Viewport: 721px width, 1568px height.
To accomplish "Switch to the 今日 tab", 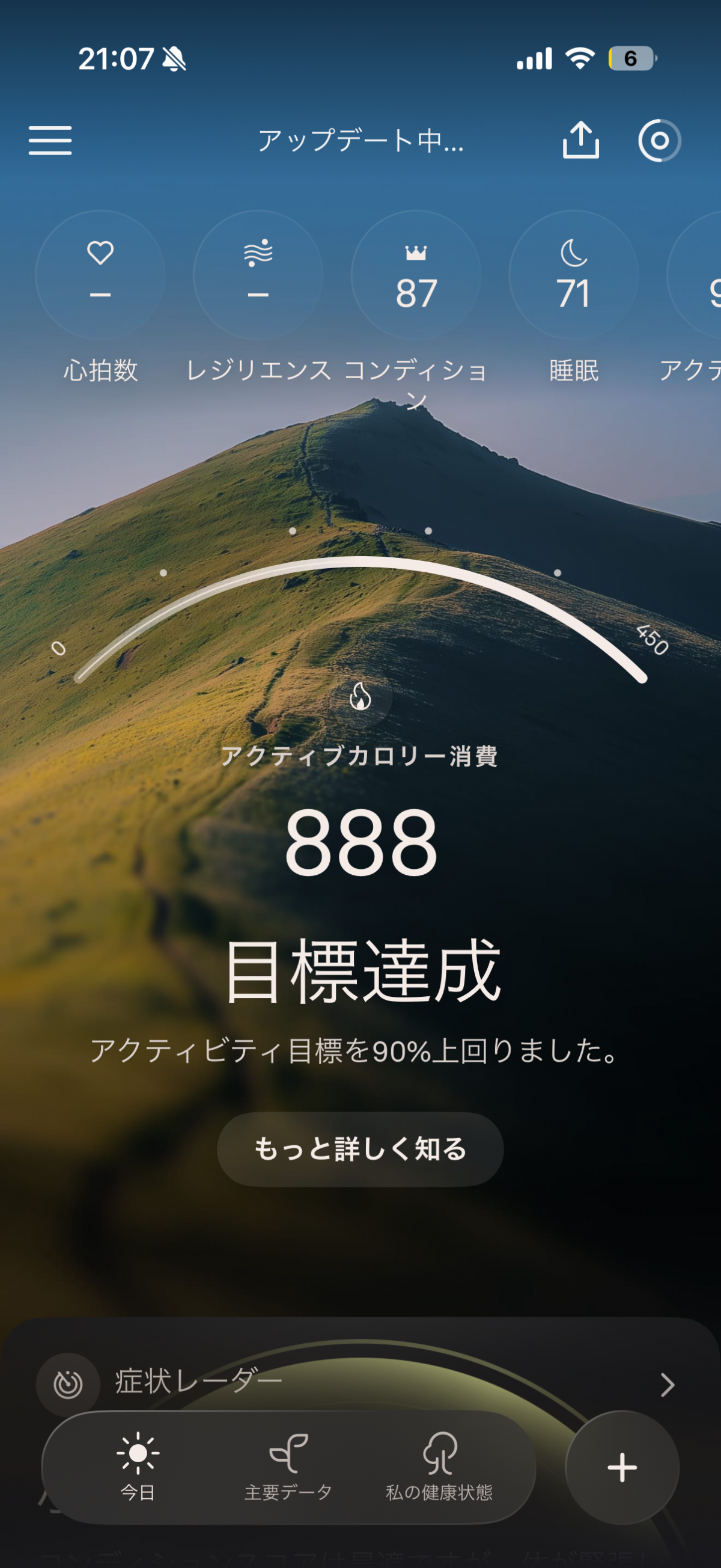I will (138, 1467).
